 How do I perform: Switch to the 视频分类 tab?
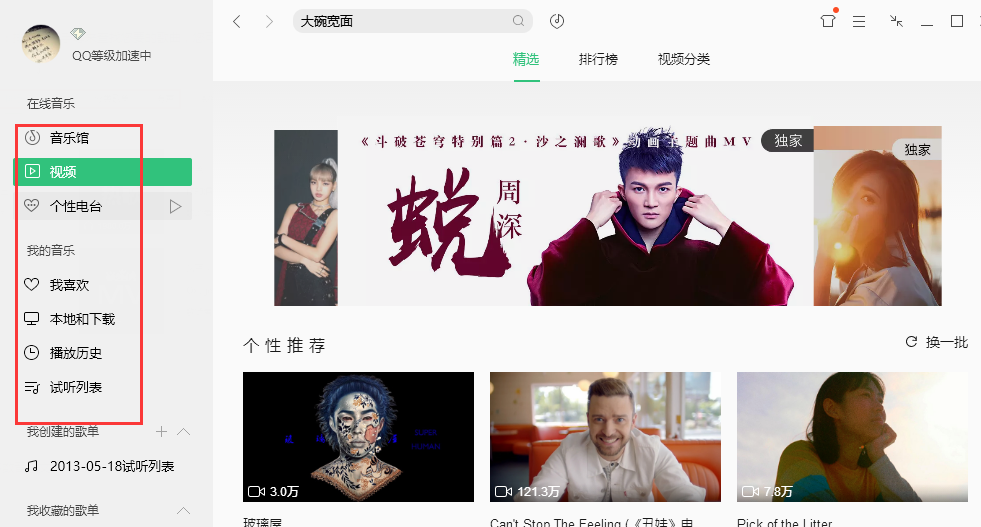pos(684,59)
